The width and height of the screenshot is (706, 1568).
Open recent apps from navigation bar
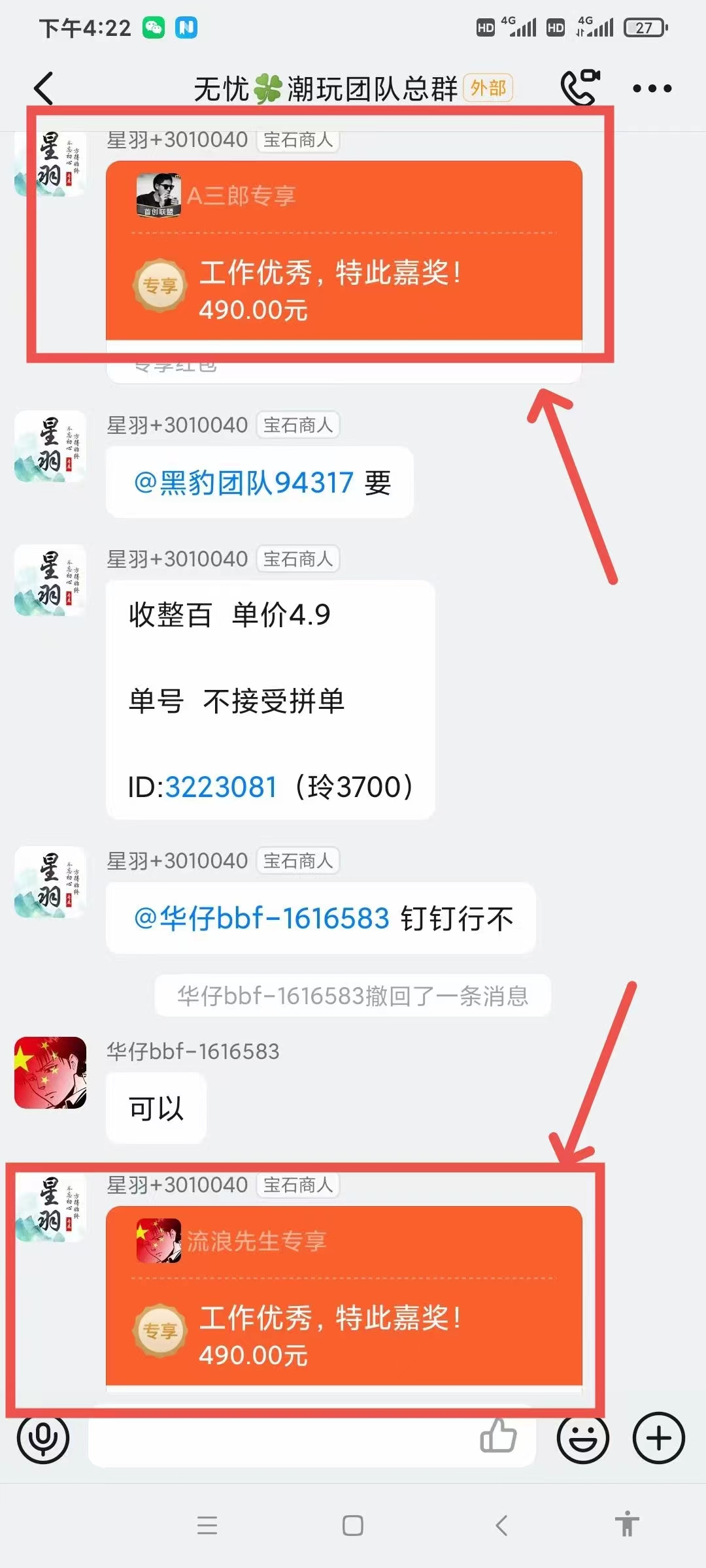[207, 1526]
